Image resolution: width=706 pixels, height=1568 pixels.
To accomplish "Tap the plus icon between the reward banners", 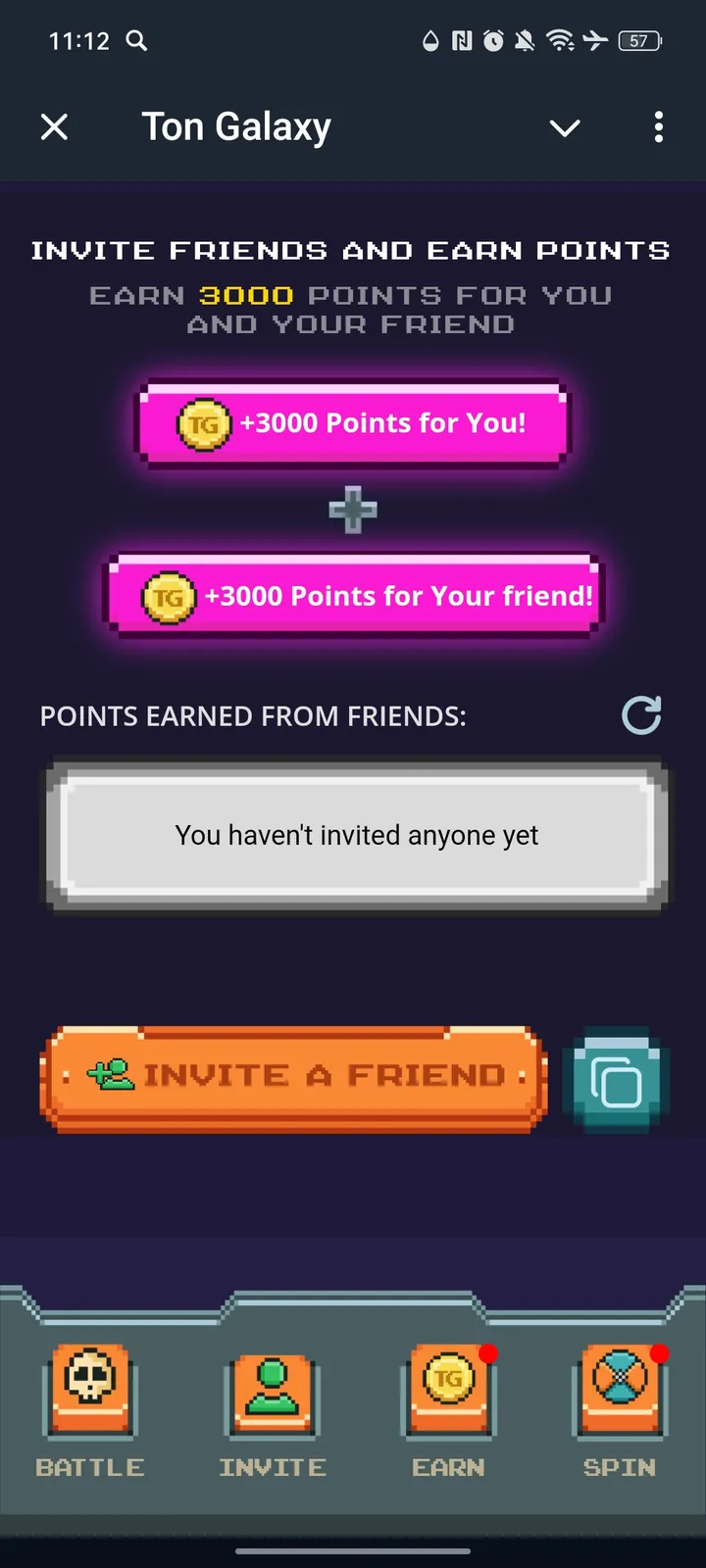I will 353,509.
